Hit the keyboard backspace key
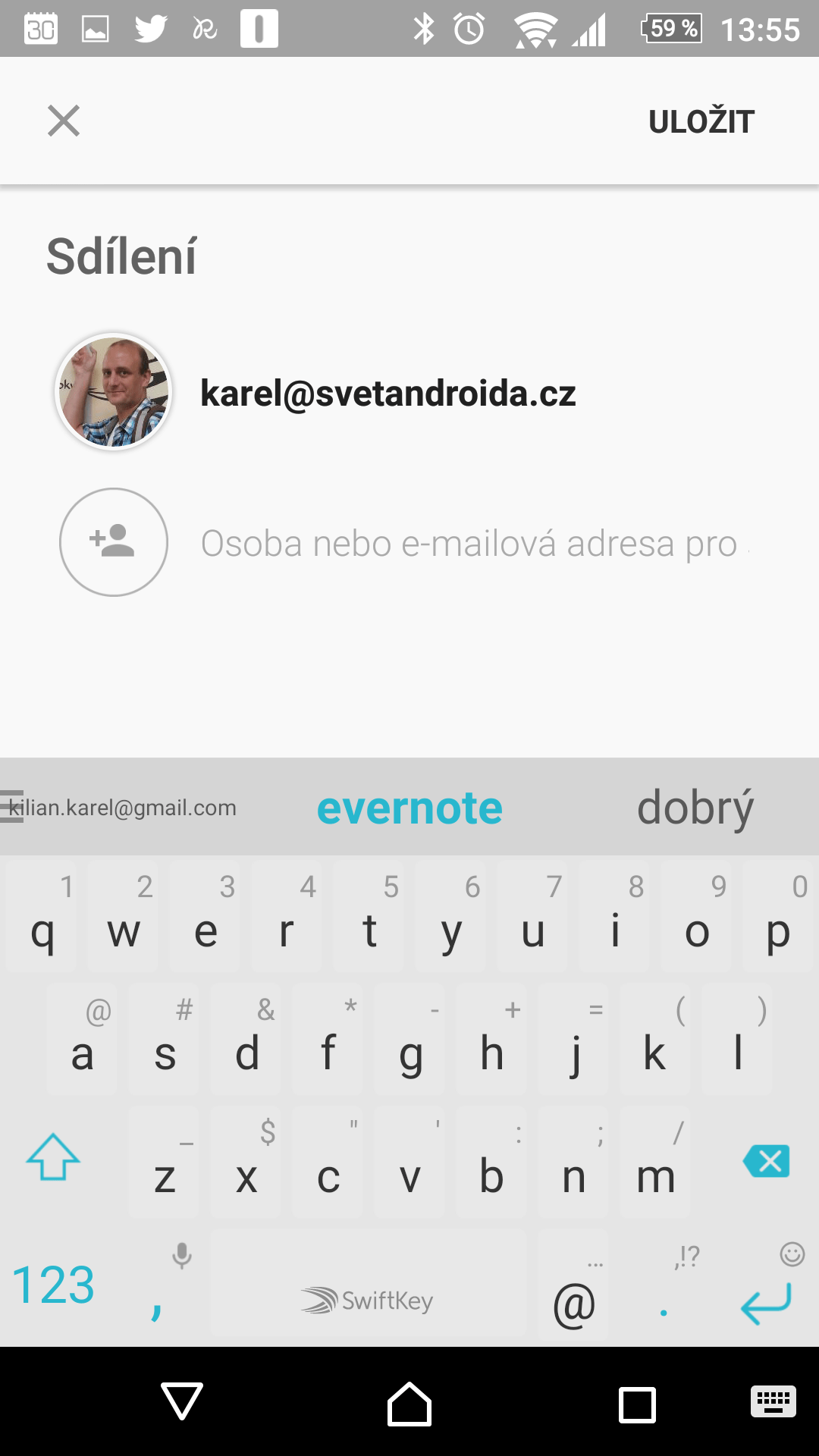 coord(767,1161)
